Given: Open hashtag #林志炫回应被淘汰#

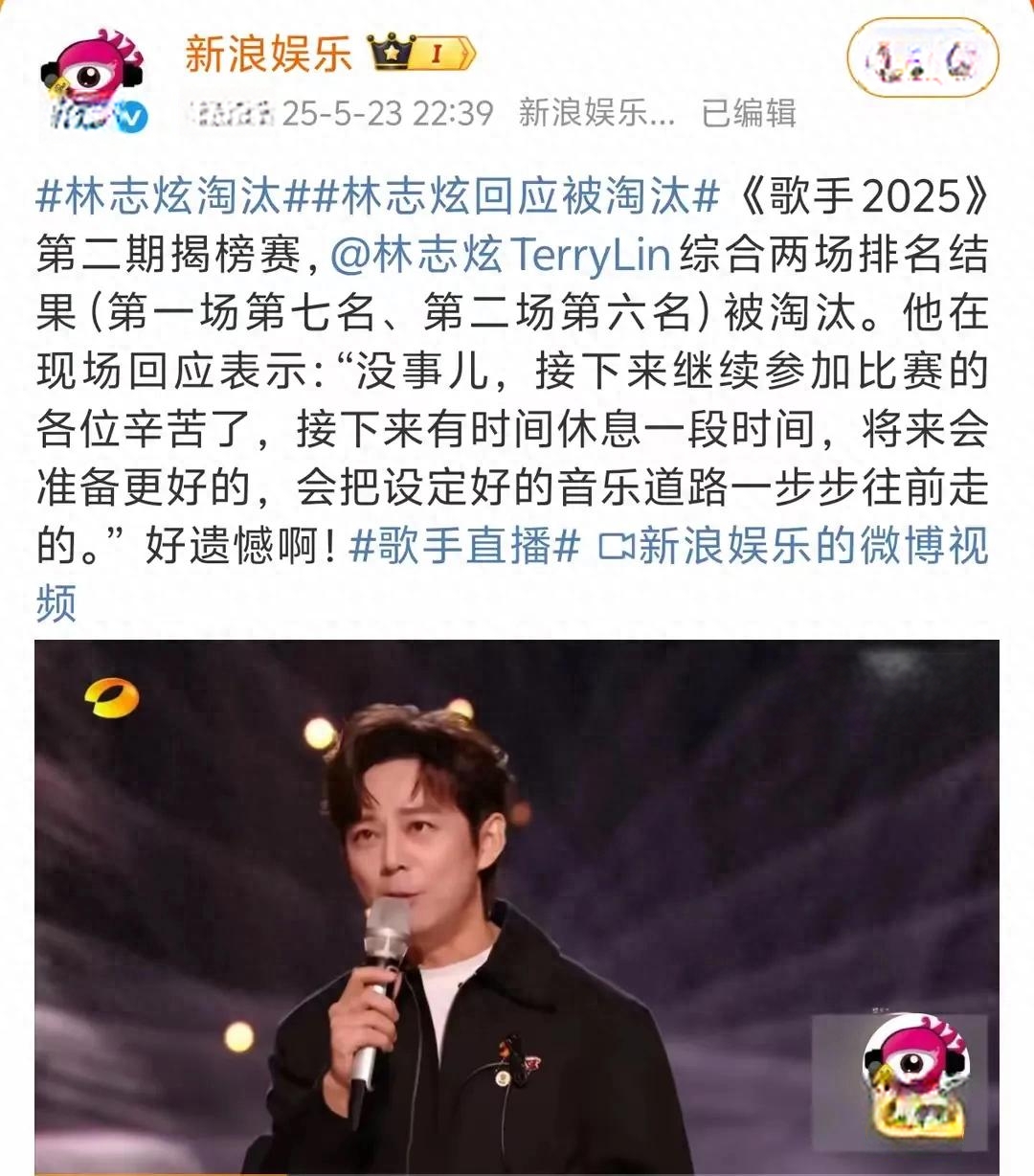Looking at the screenshot, I should tap(517, 196).
